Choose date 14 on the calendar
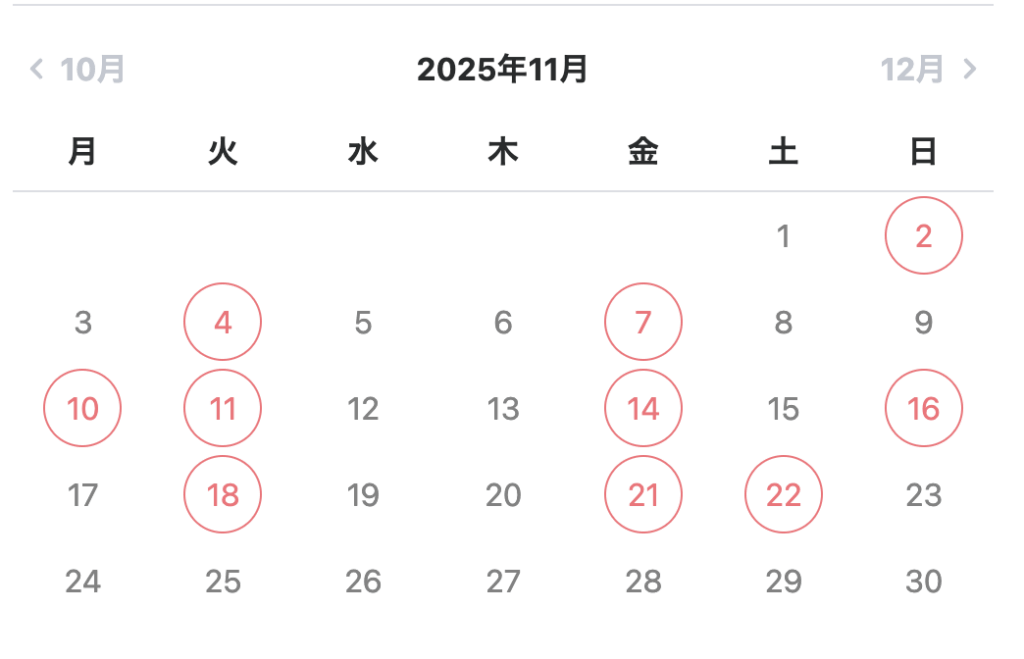This screenshot has height=659, width=1024. click(643, 409)
